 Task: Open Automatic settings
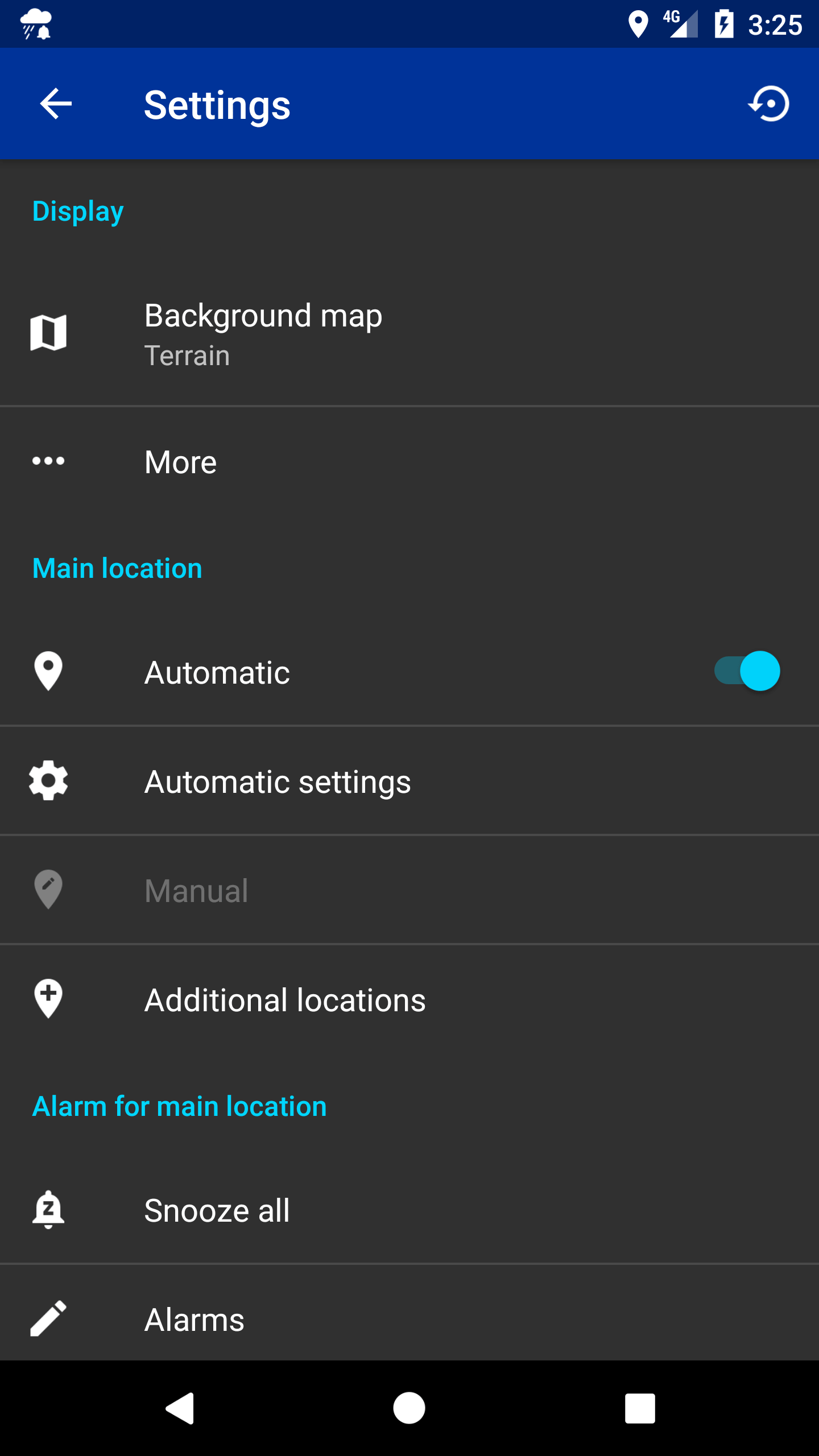409,781
